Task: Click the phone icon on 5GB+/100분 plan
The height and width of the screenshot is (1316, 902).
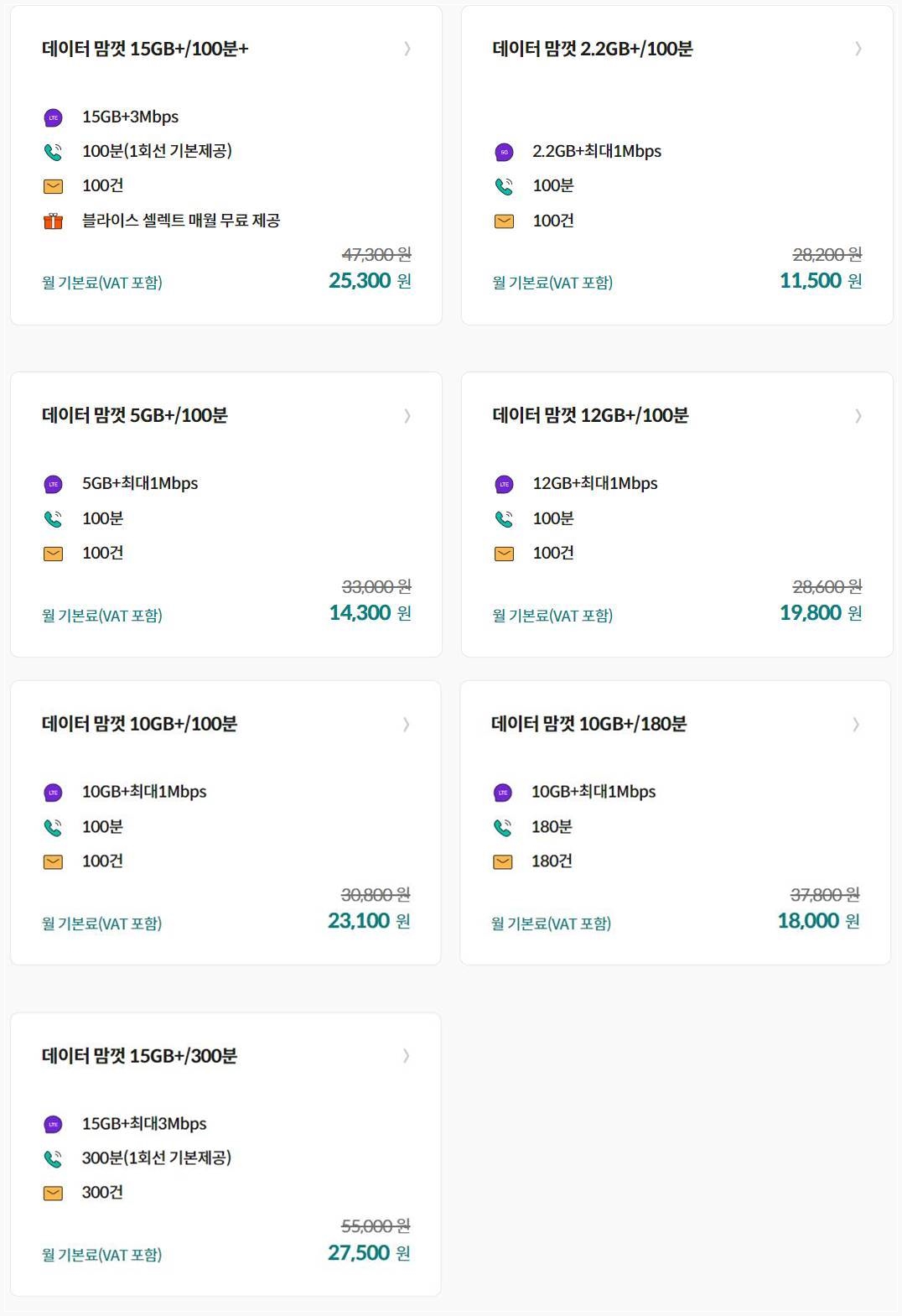Action: tap(54, 518)
